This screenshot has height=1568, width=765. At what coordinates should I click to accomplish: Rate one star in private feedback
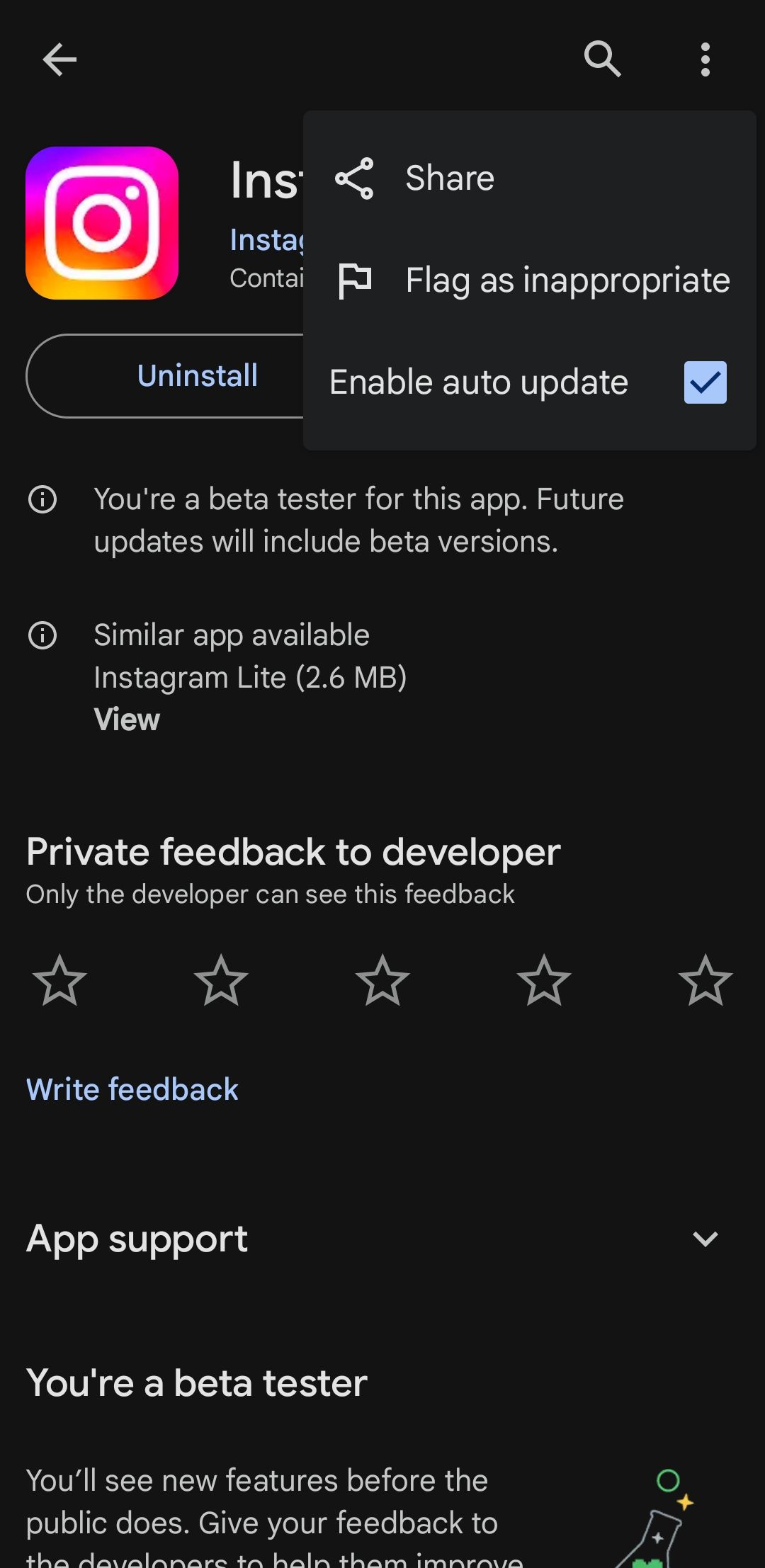(x=59, y=981)
